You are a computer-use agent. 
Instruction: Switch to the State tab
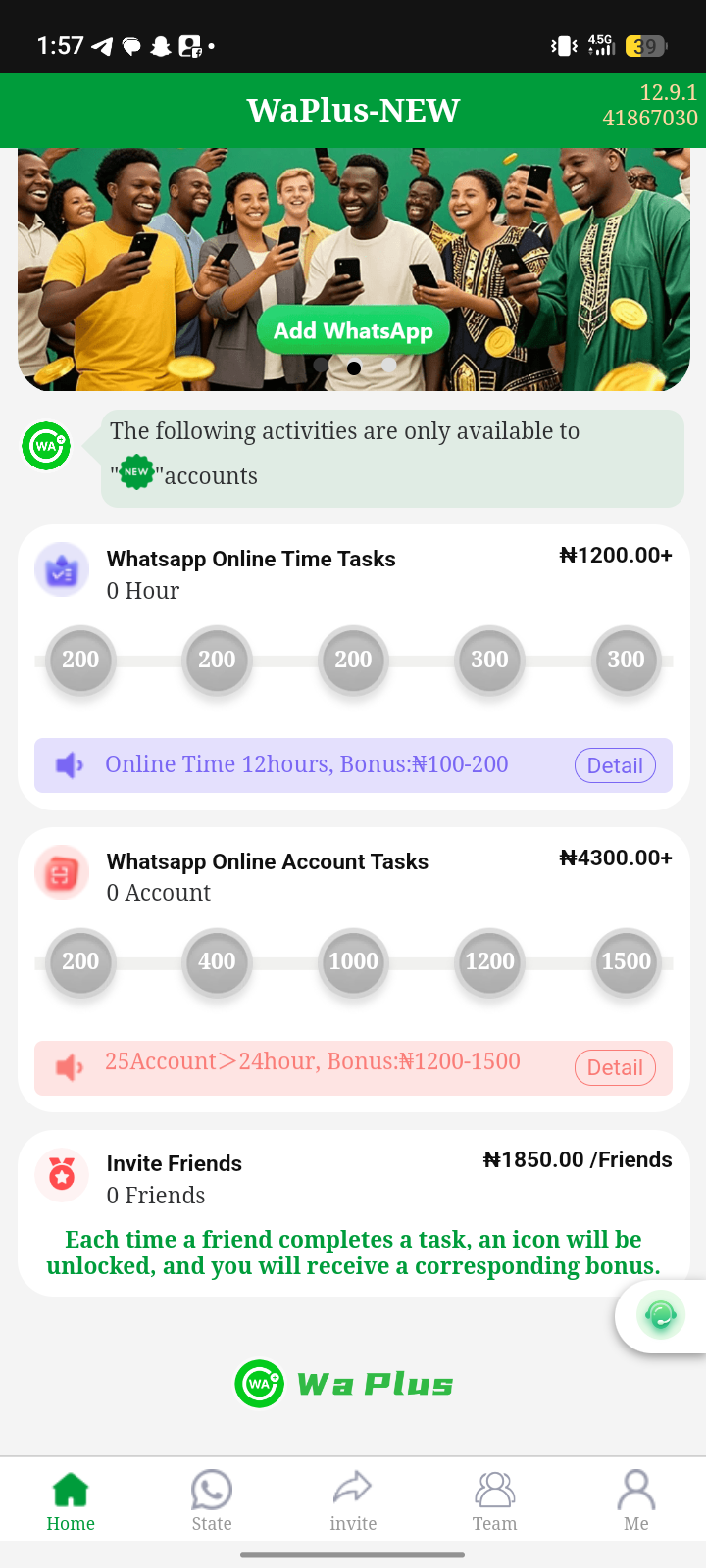[x=212, y=1500]
